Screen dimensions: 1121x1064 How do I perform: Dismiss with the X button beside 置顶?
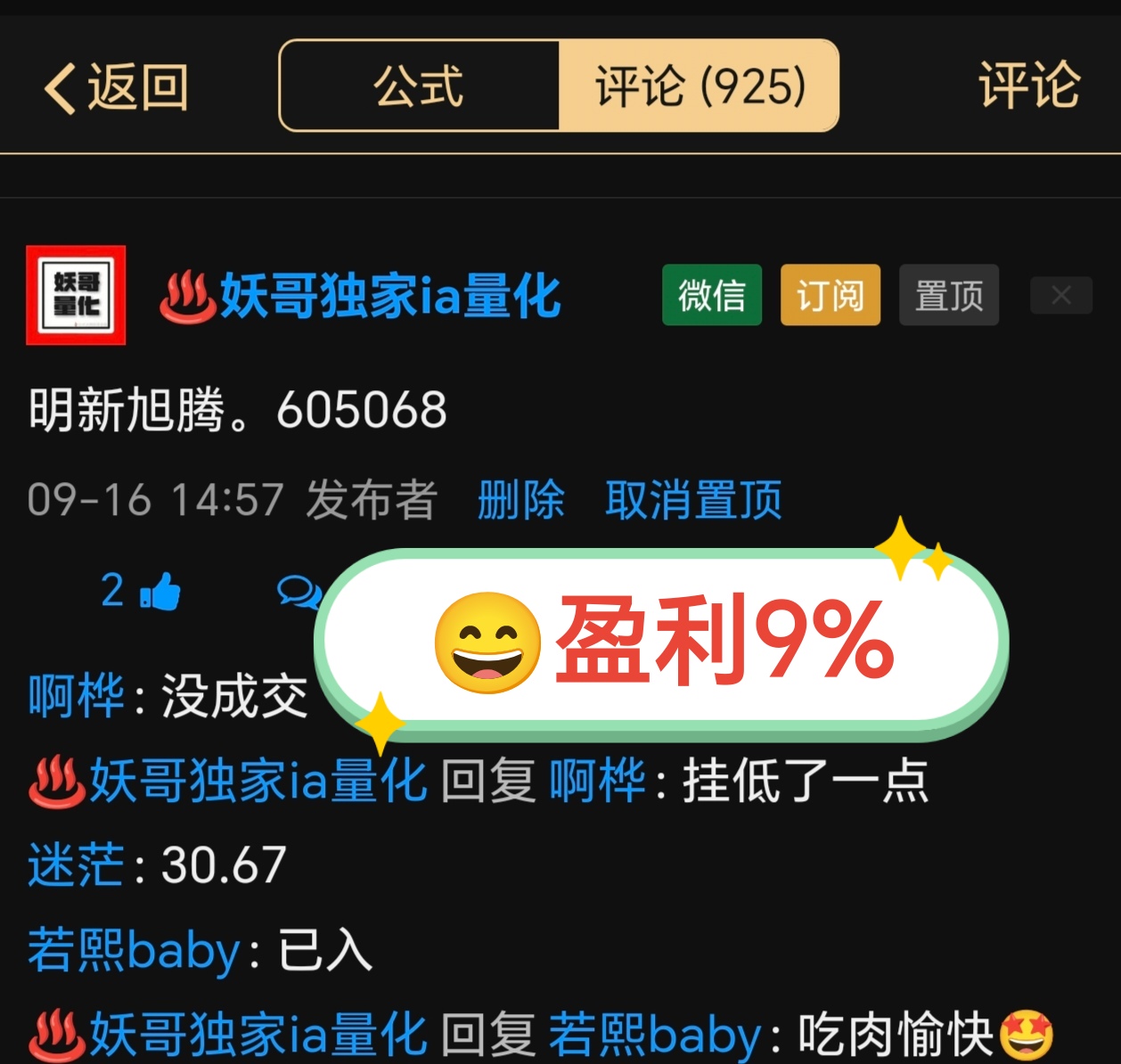click(x=1060, y=295)
